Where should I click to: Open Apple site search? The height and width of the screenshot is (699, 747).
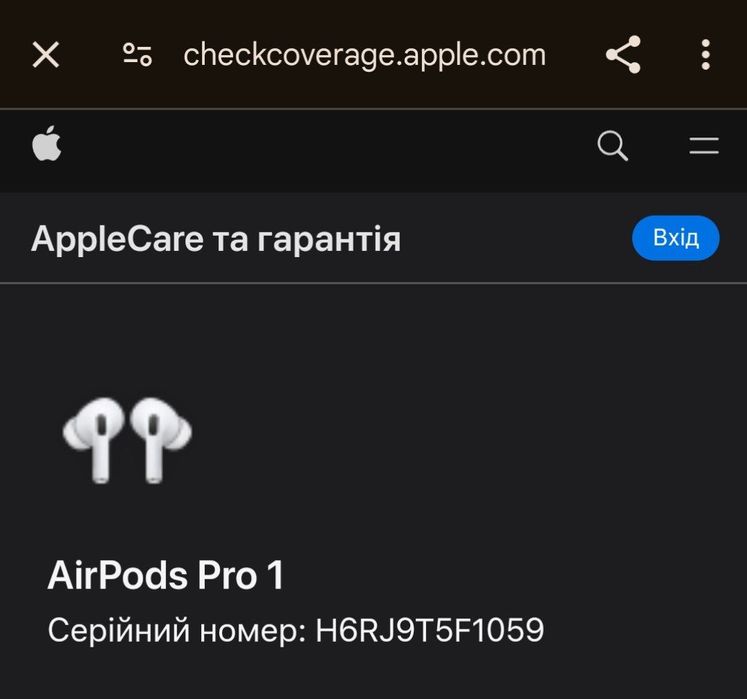coord(612,146)
